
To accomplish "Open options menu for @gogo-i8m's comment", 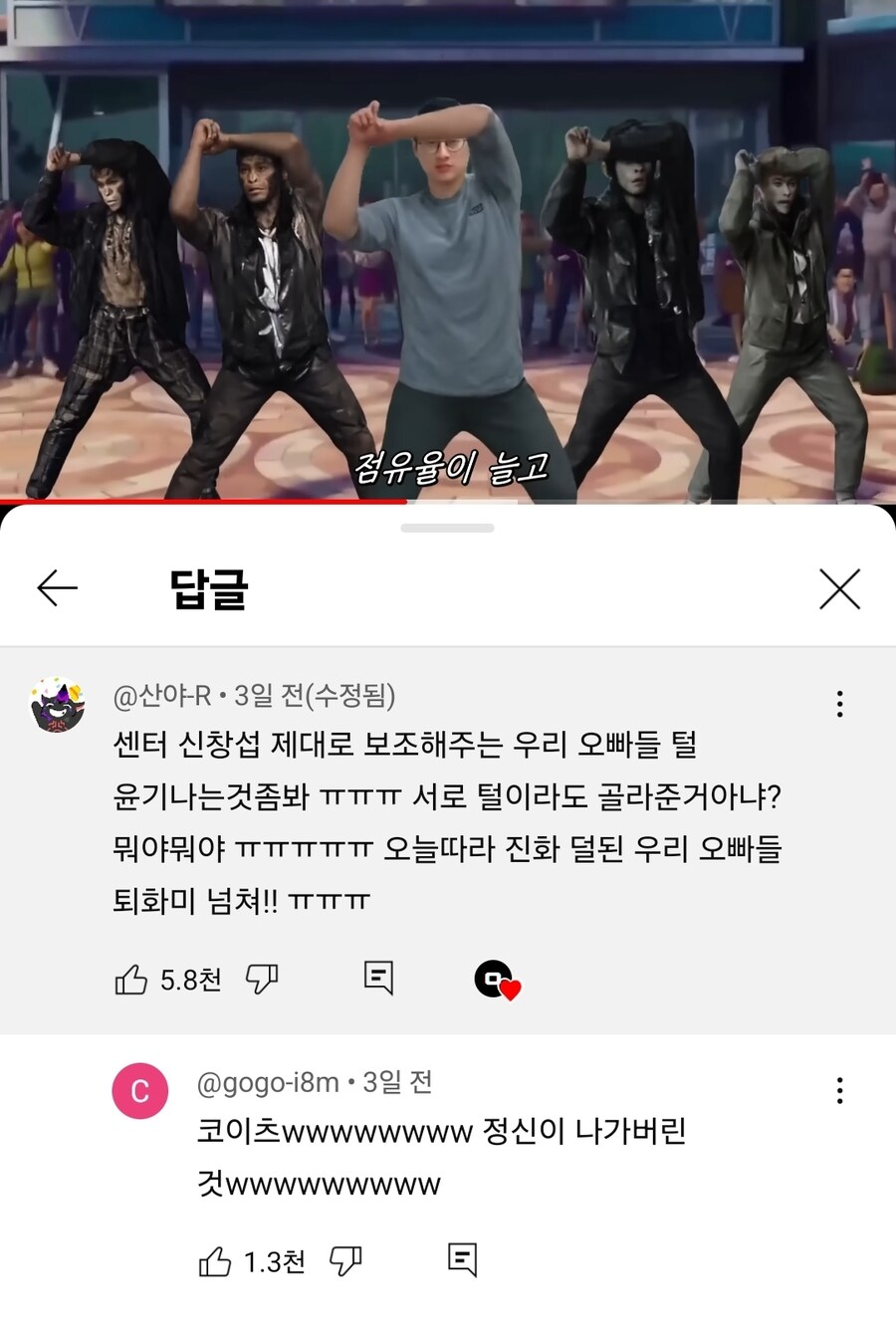I will [841, 1089].
